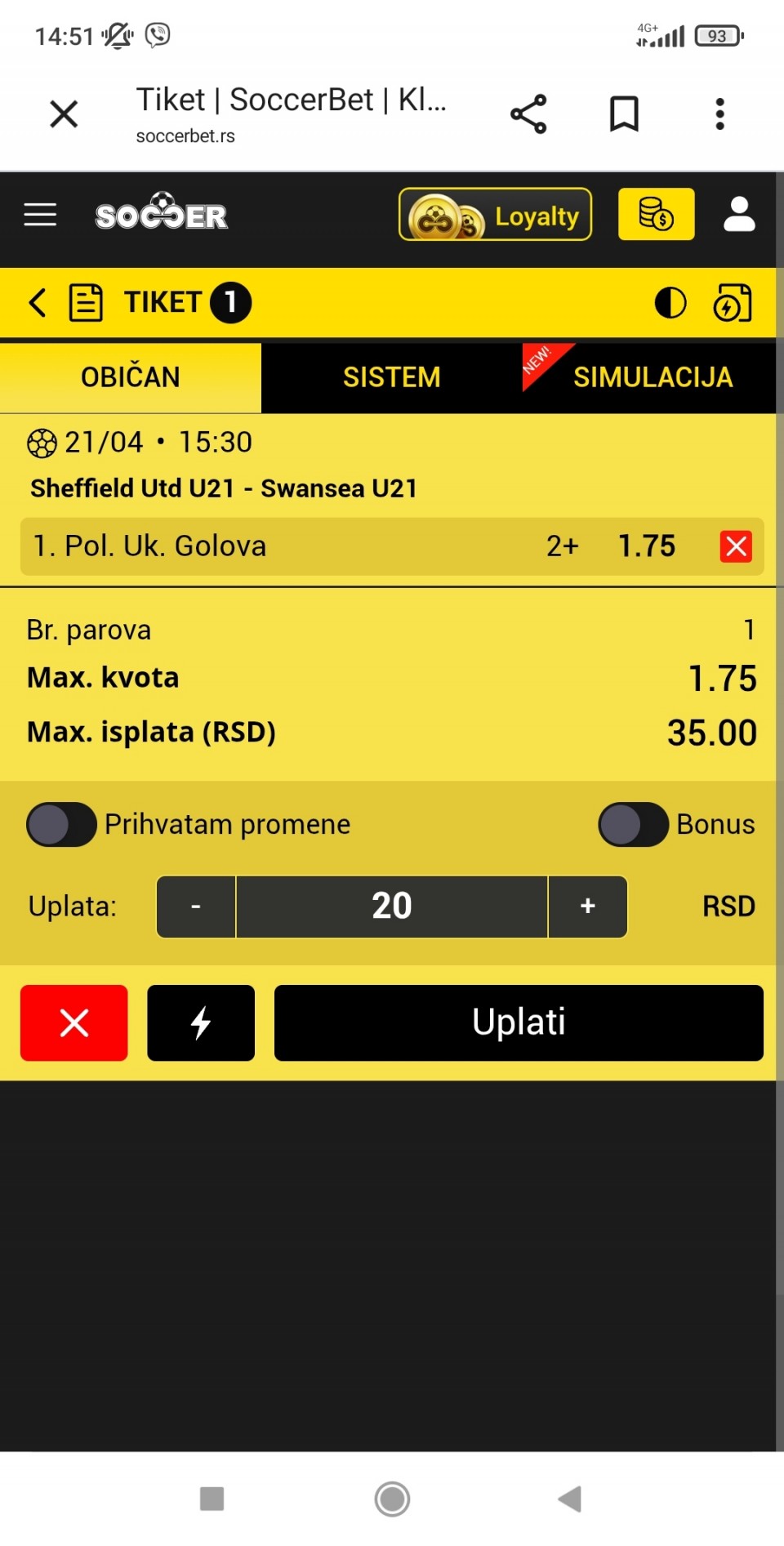Open the browser overflow menu

click(719, 114)
